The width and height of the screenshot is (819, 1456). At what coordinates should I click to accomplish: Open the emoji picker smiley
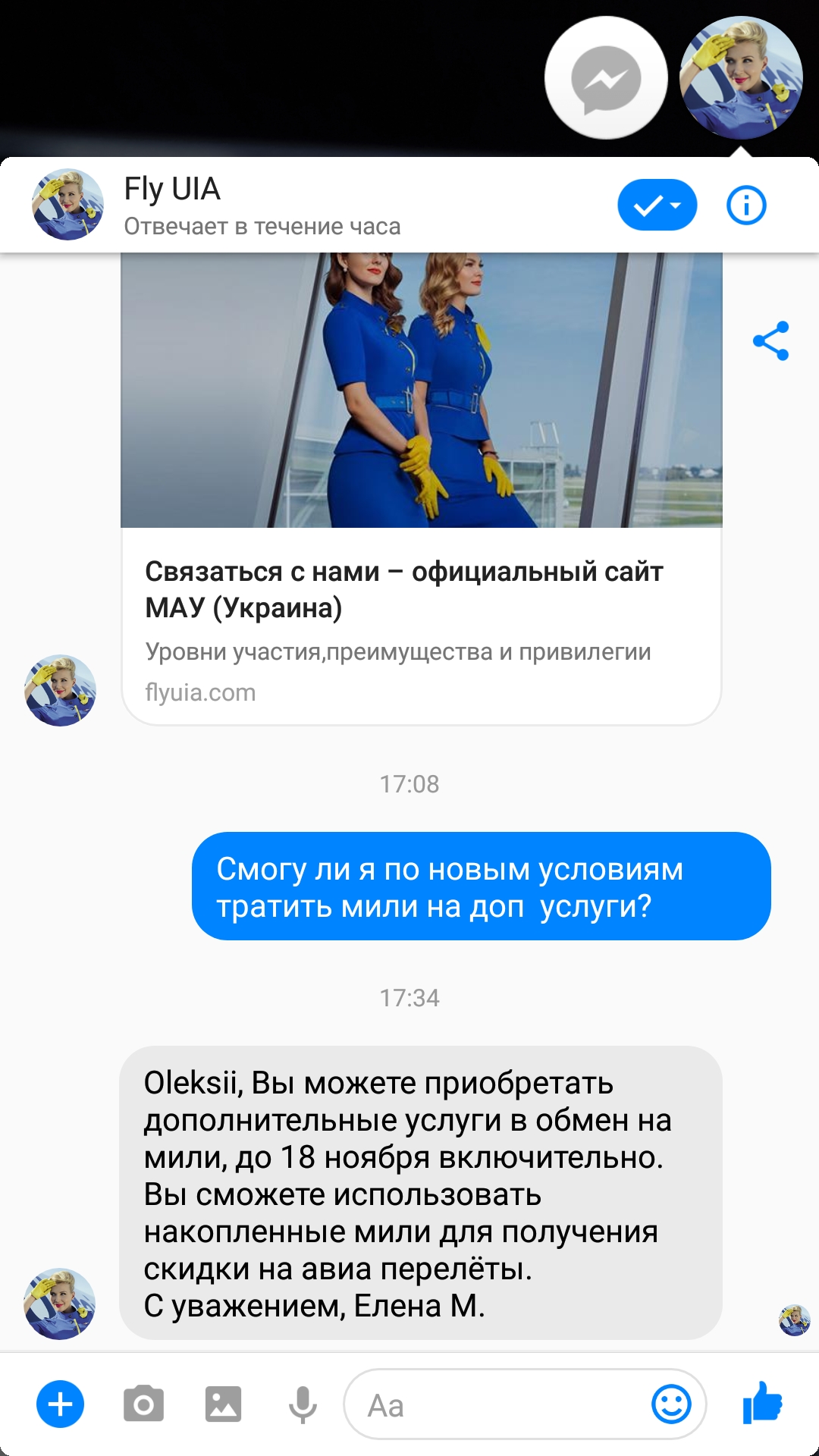pyautogui.click(x=671, y=1404)
